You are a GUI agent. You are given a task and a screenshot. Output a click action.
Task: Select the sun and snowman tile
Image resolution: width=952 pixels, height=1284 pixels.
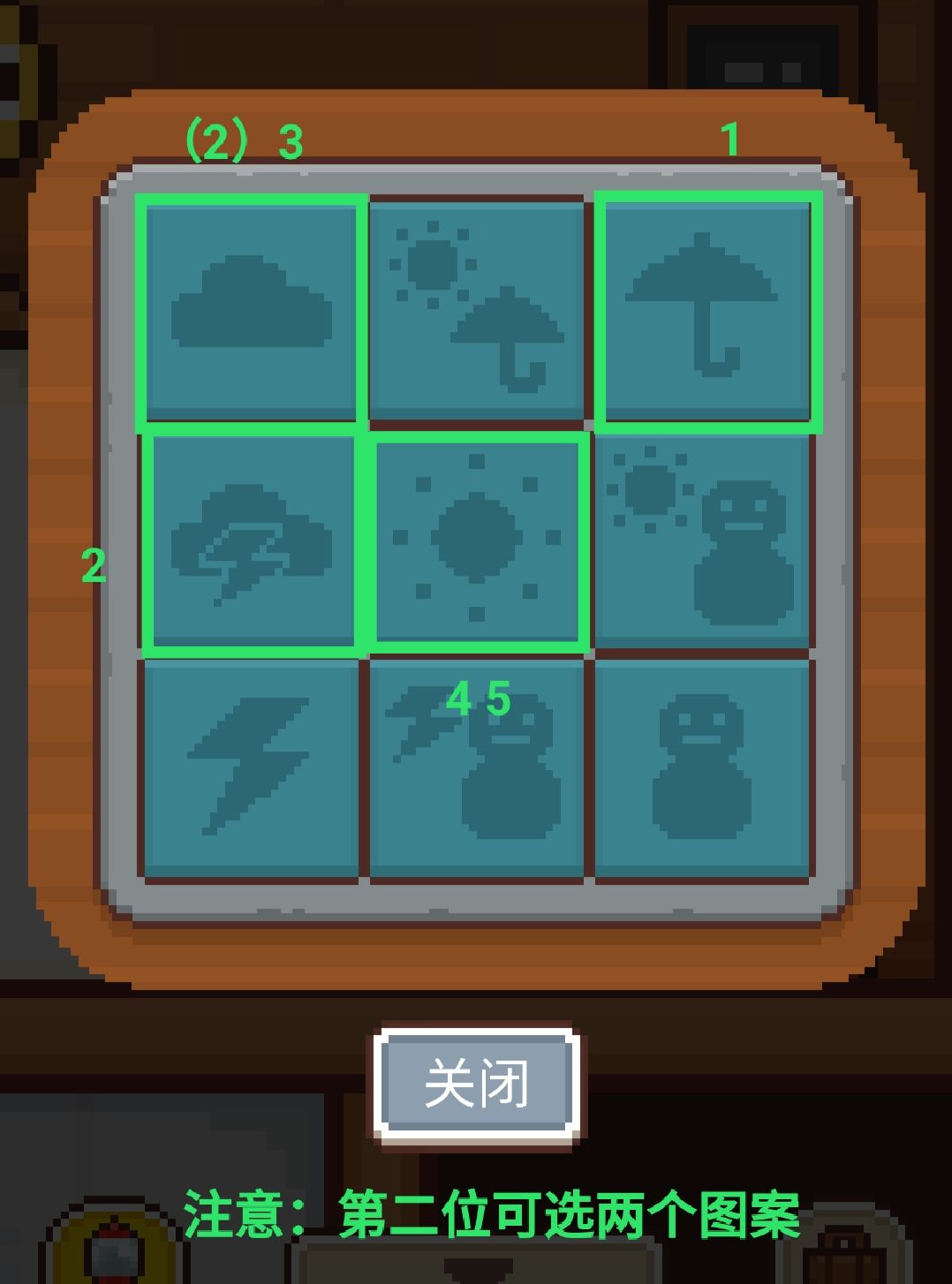point(704,540)
